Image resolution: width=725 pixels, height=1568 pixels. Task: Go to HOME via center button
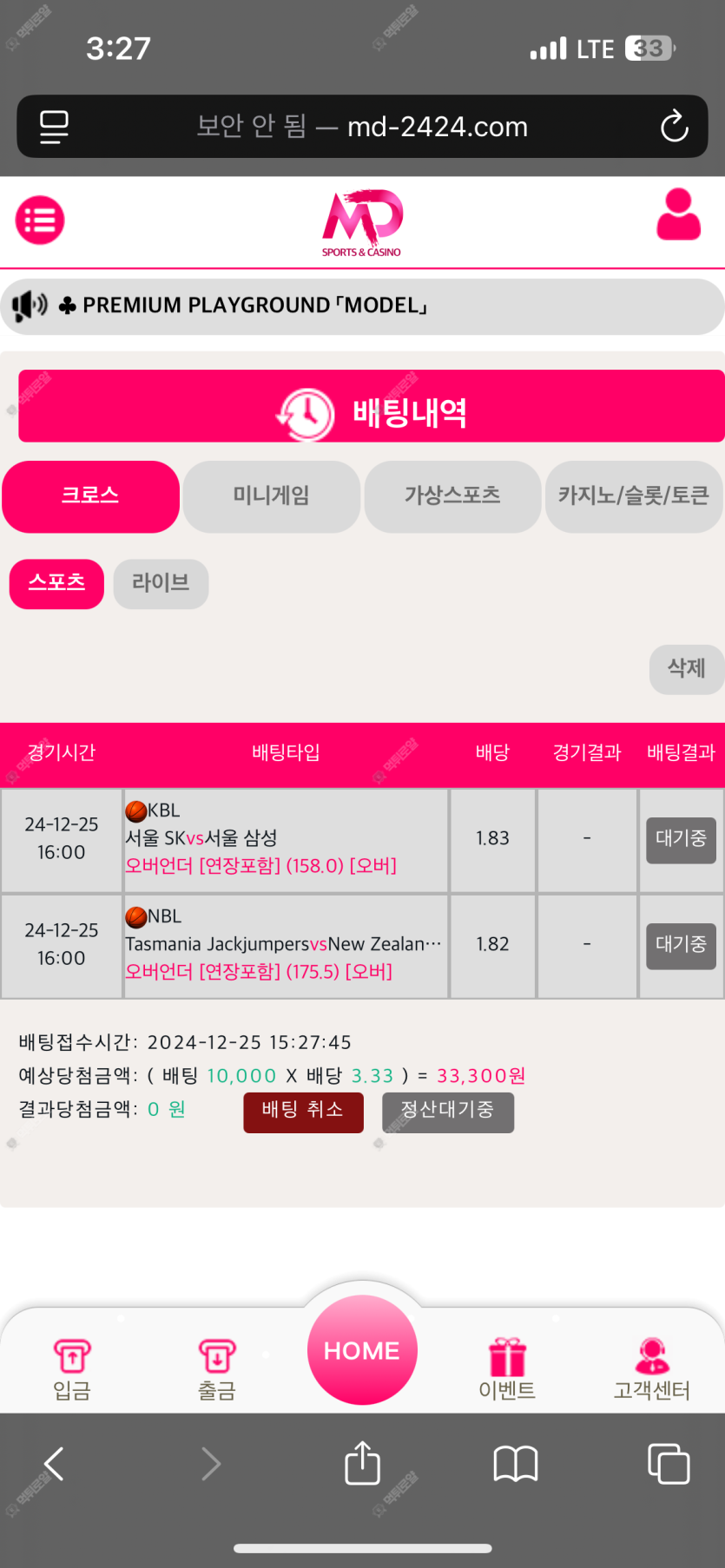tap(362, 1349)
